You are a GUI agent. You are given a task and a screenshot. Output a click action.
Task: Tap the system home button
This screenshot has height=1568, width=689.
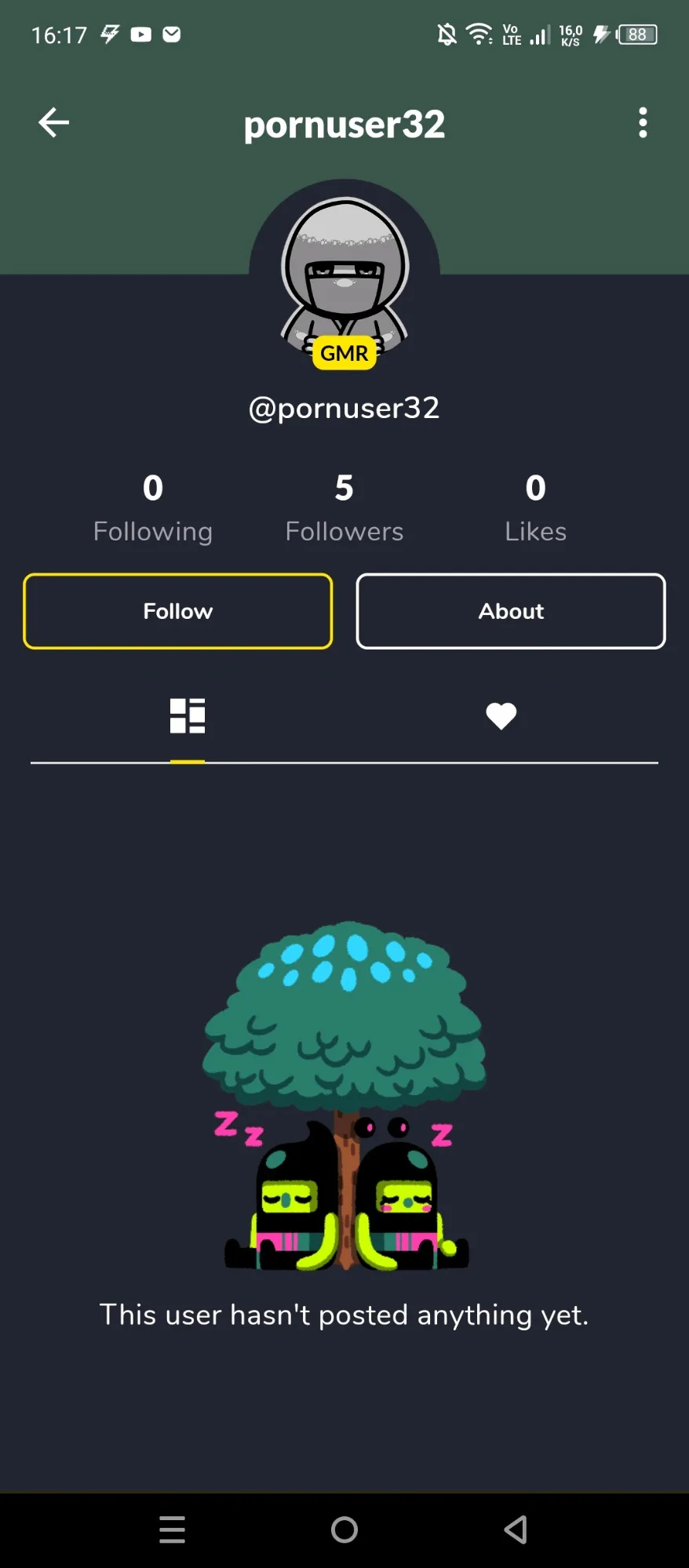coord(344,1529)
